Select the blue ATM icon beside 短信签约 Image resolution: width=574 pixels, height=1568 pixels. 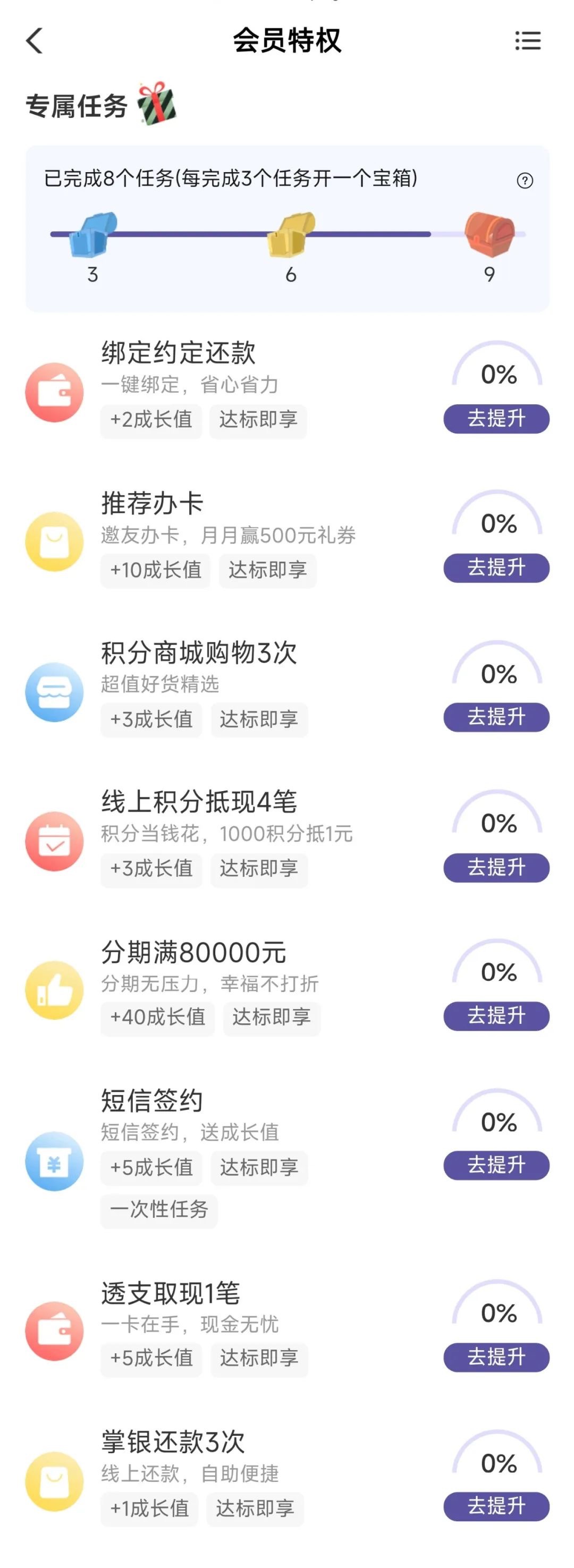(x=54, y=1162)
